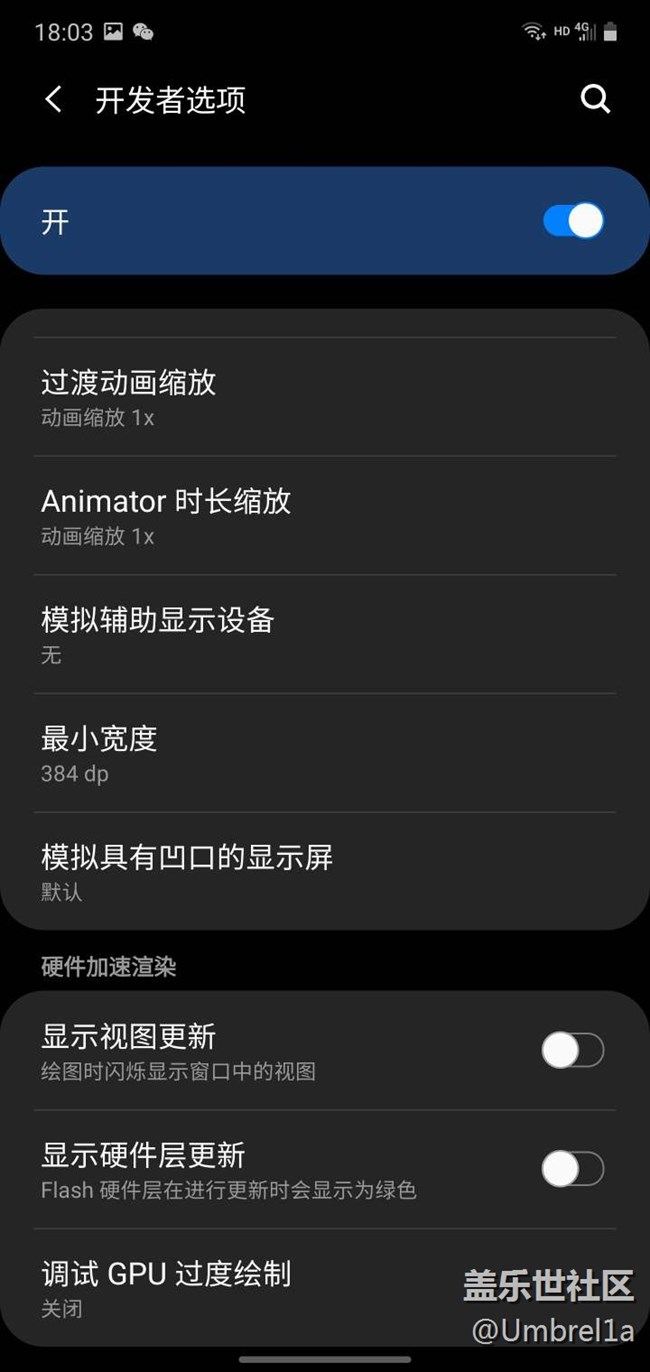Image resolution: width=650 pixels, height=1372 pixels.
Task: Open search in developer options
Action: pyautogui.click(x=595, y=99)
